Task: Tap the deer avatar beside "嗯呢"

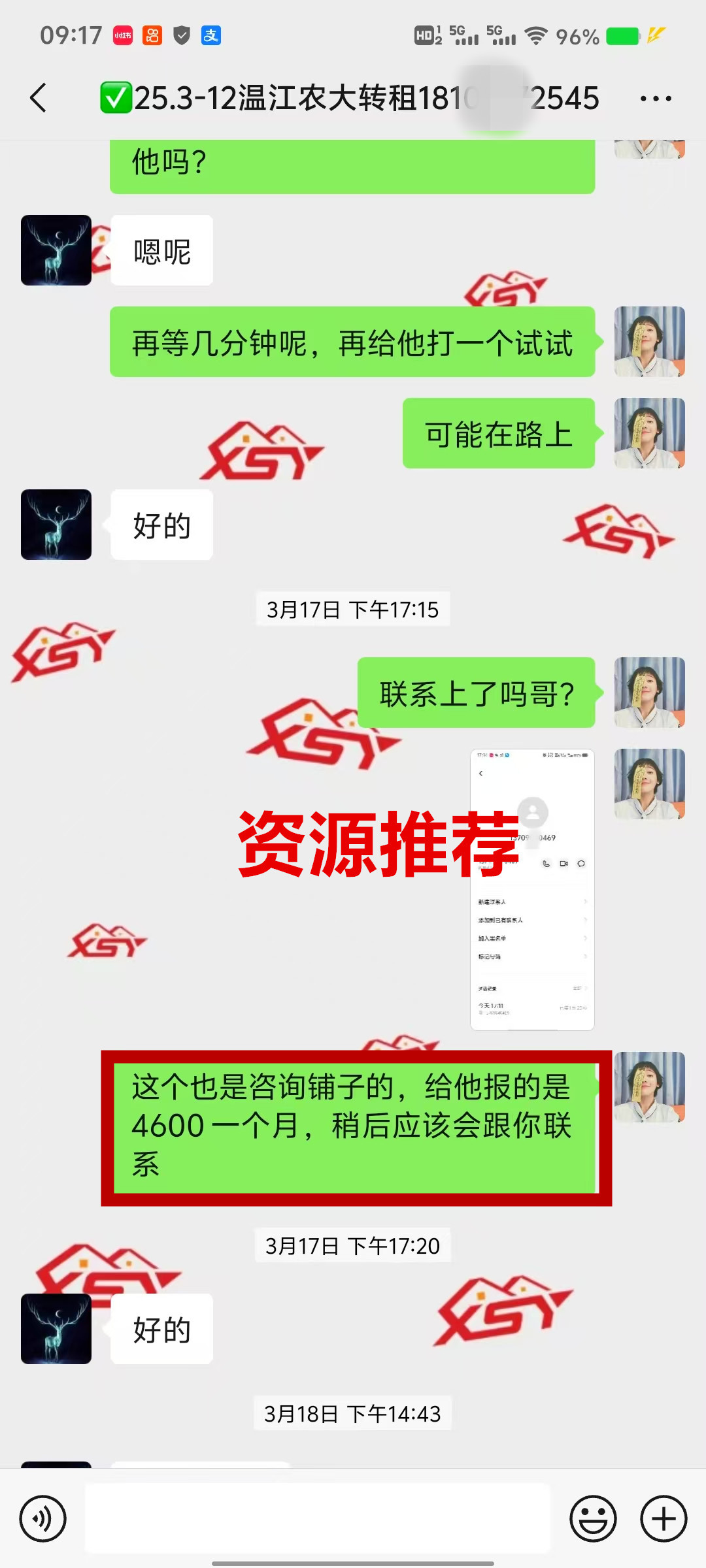Action: pyautogui.click(x=56, y=250)
